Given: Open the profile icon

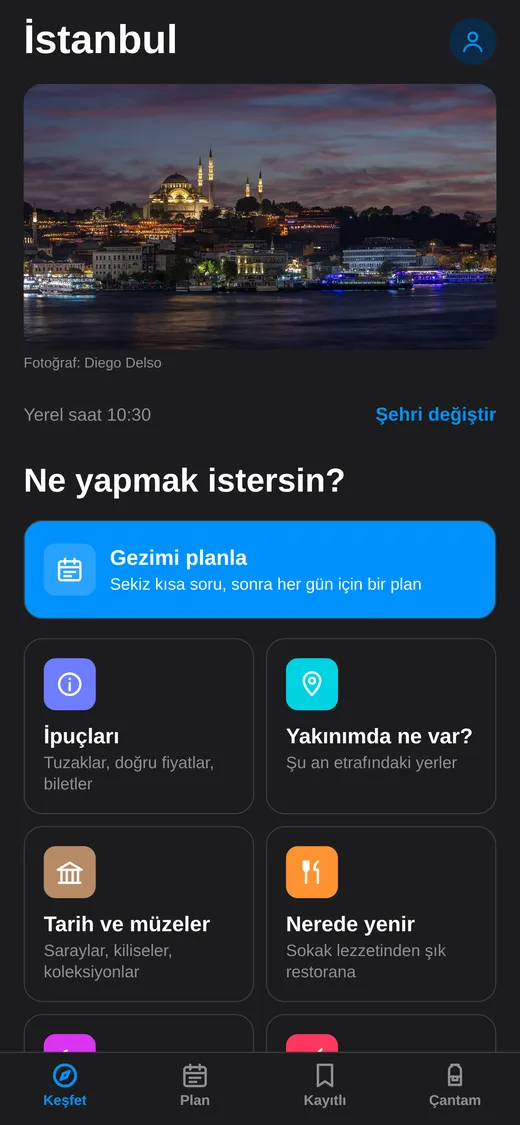Looking at the screenshot, I should 472,42.
